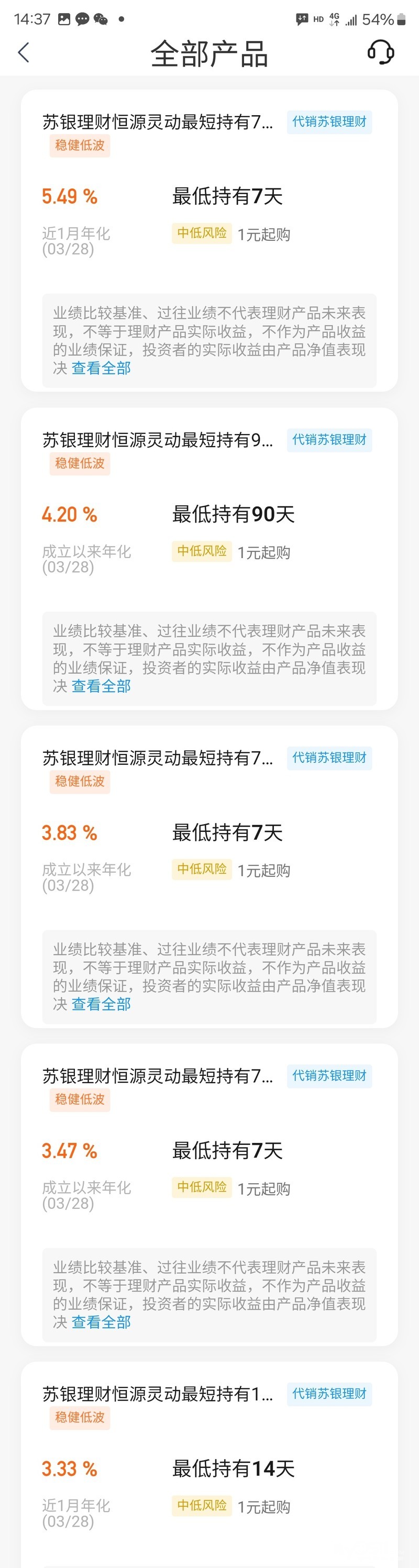Open customer service headset icon

381,52
